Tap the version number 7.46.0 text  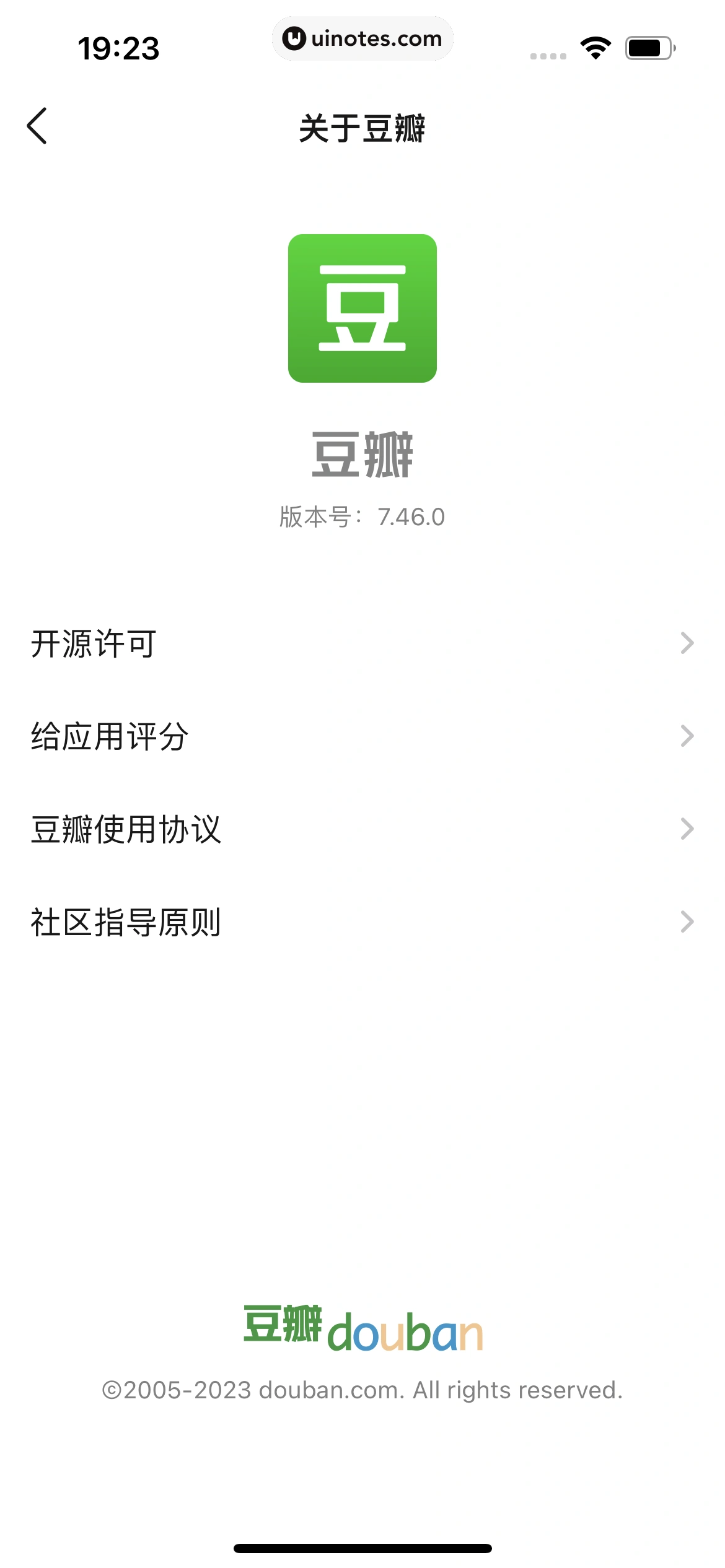pos(362,516)
